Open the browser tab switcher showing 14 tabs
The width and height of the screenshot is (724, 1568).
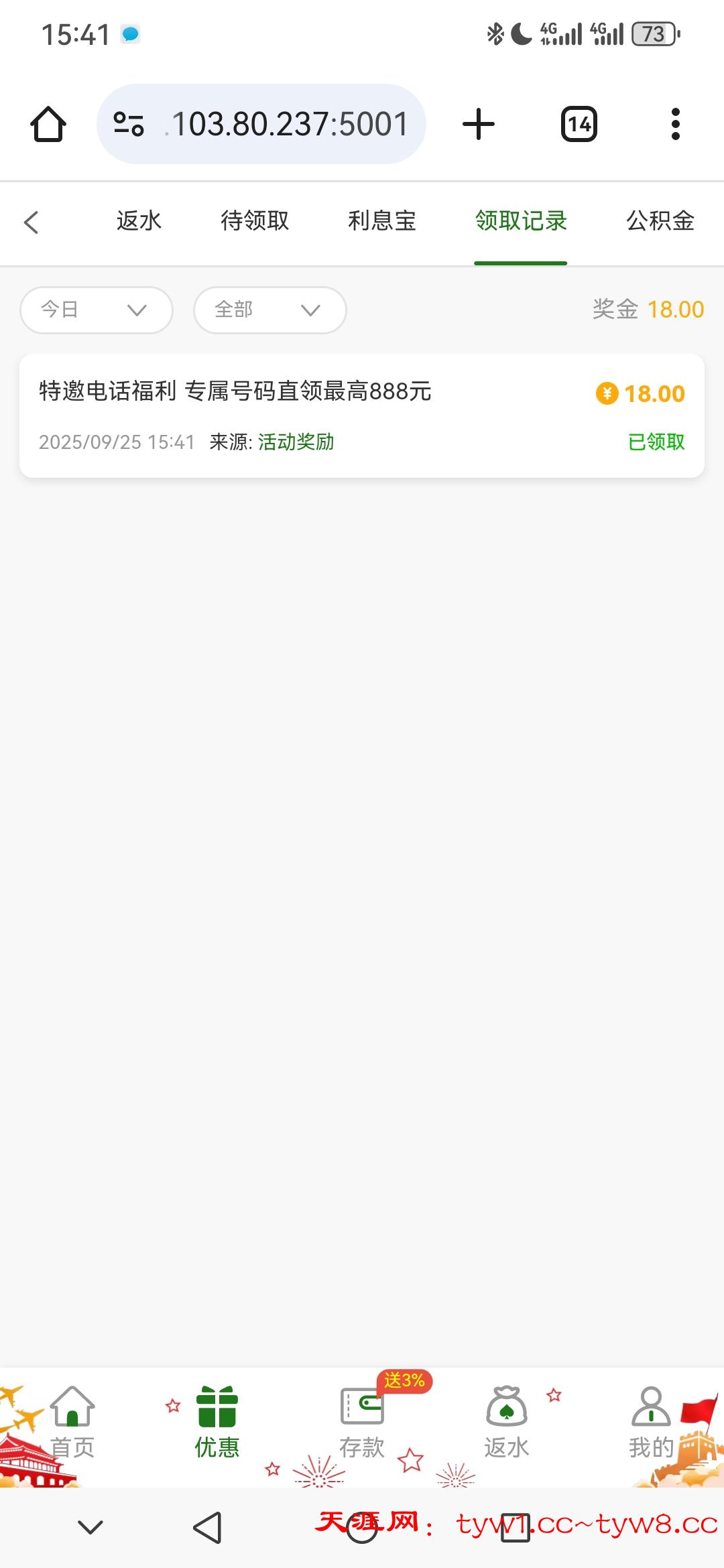[578, 124]
